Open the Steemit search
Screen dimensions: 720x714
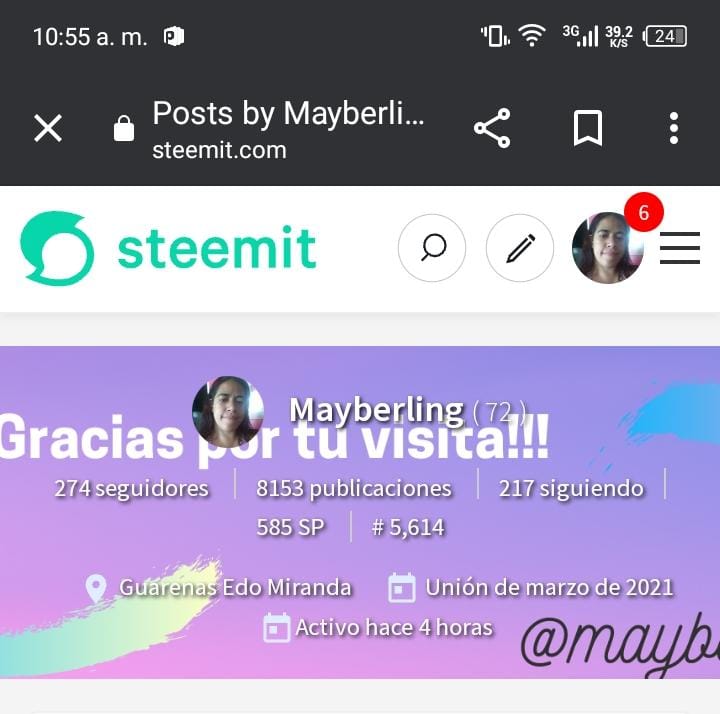(432, 248)
